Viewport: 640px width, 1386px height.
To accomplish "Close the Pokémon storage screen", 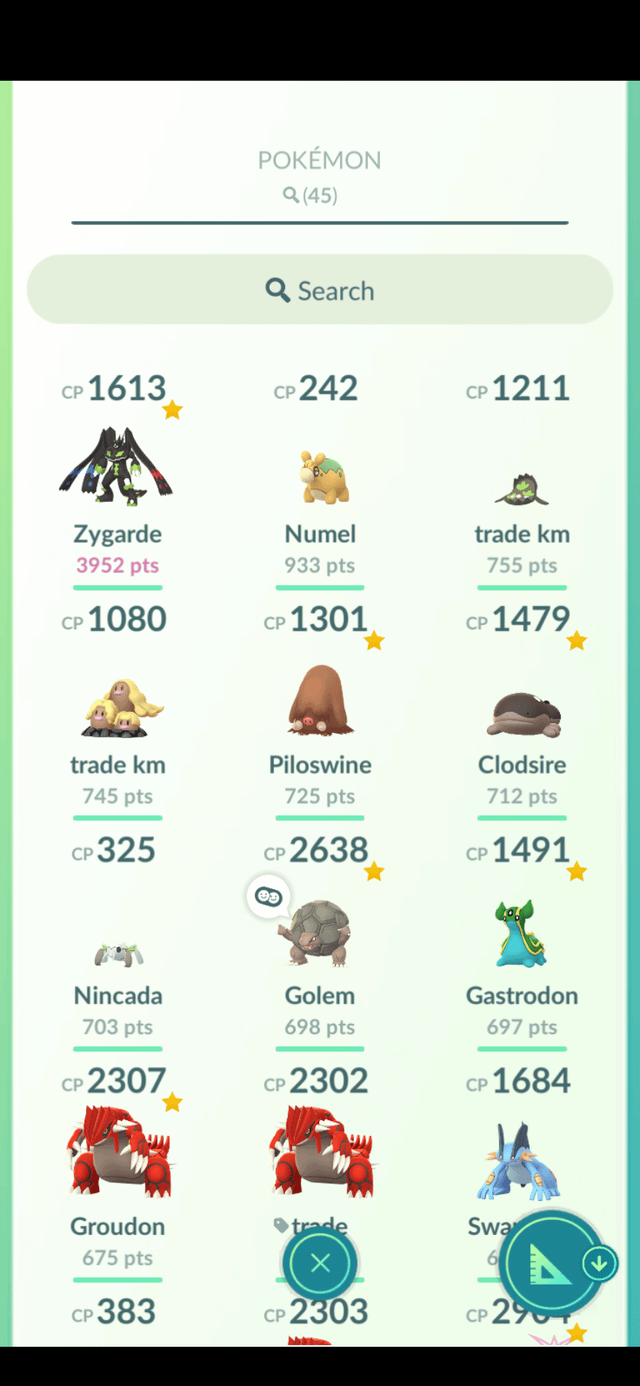I will pos(320,1263).
